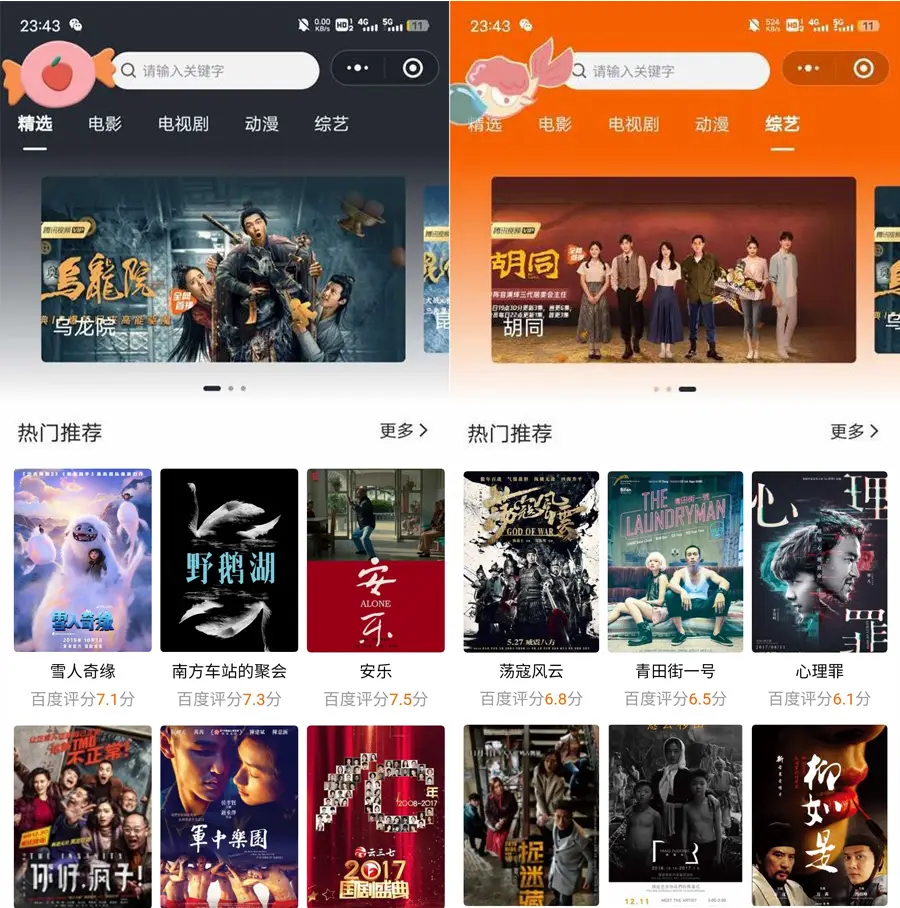Tap the 胡同 carousel banner
The image size is (900, 908).
point(672,272)
